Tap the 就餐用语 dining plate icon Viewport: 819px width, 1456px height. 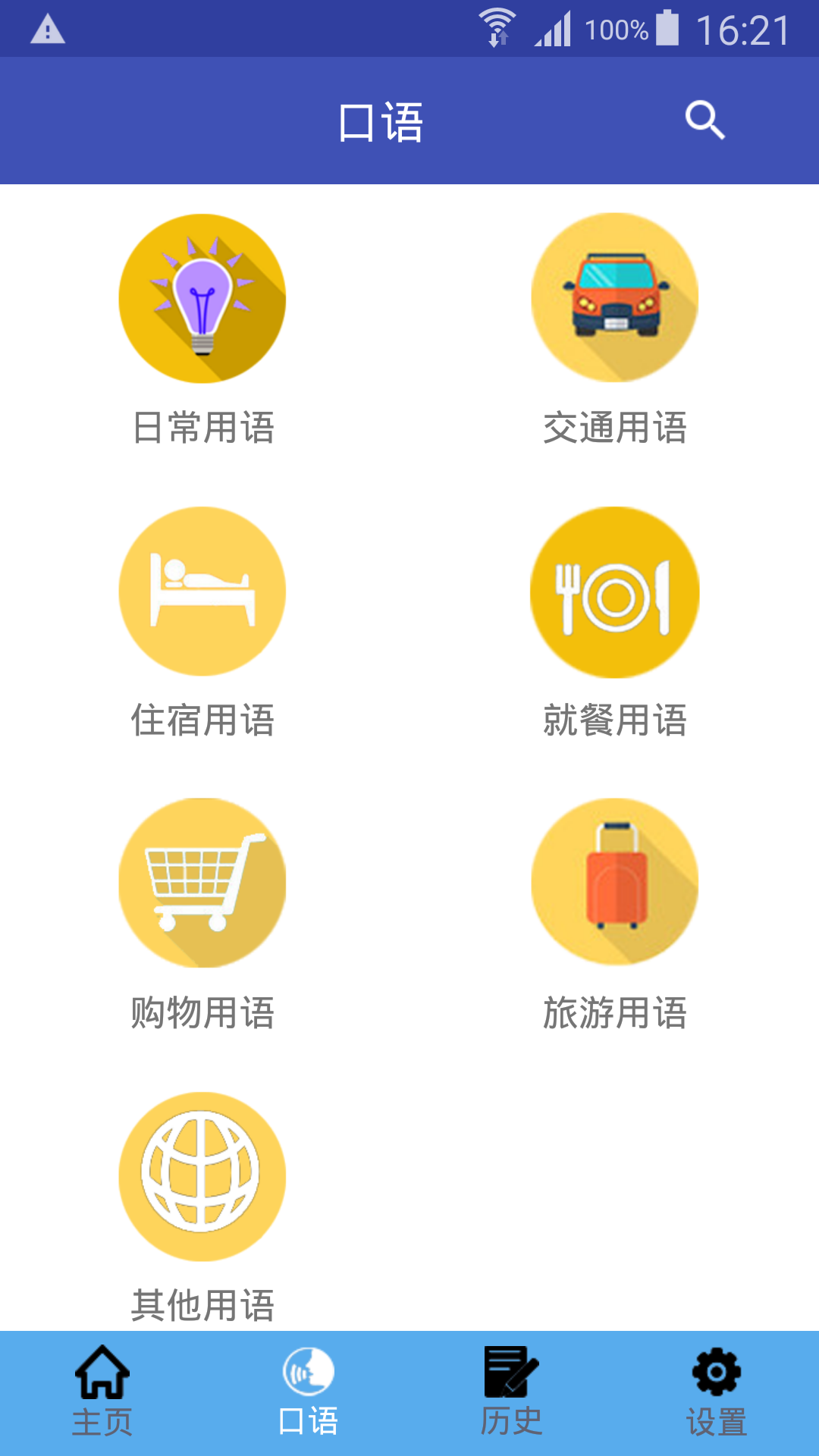point(614,592)
